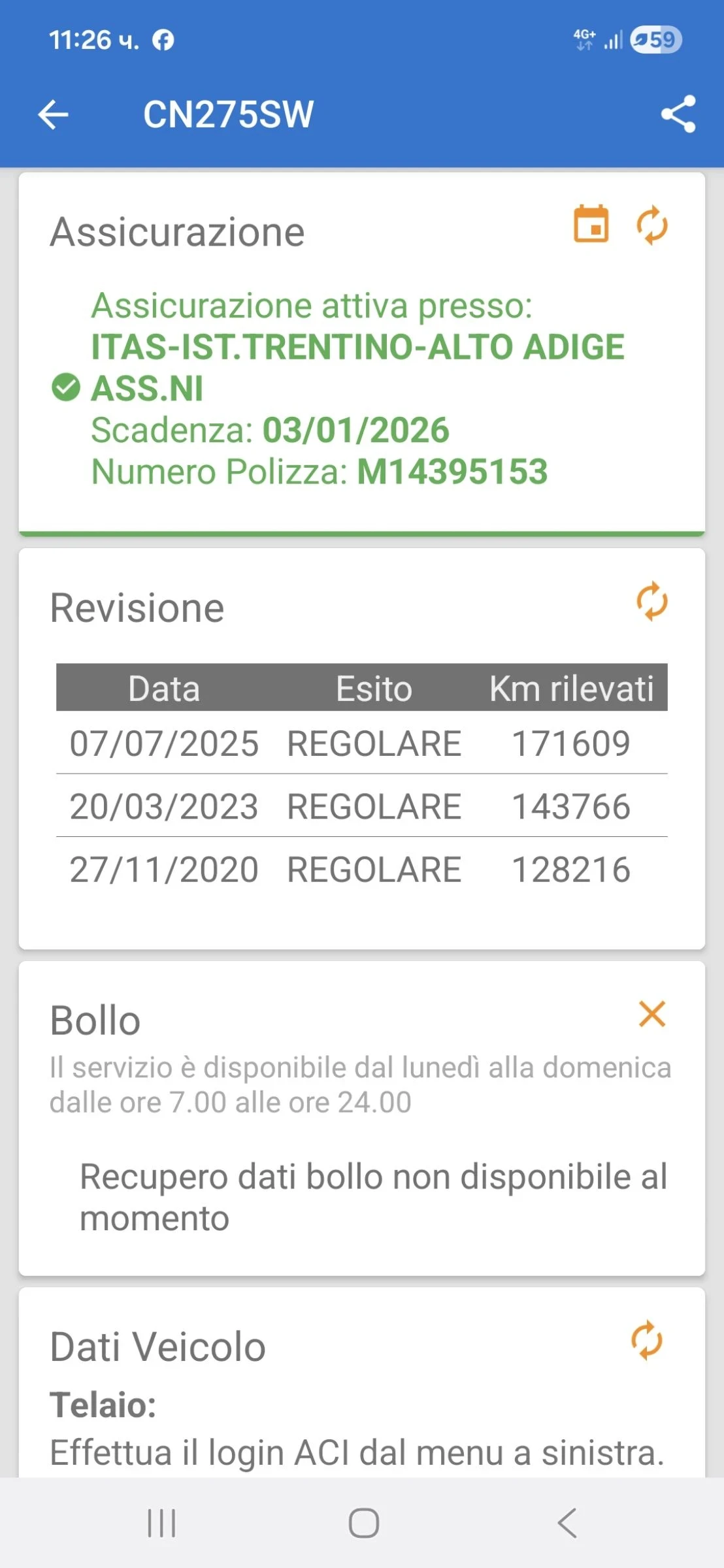Tap the battery level indicator
This screenshot has height=1568, width=724.
point(655,39)
